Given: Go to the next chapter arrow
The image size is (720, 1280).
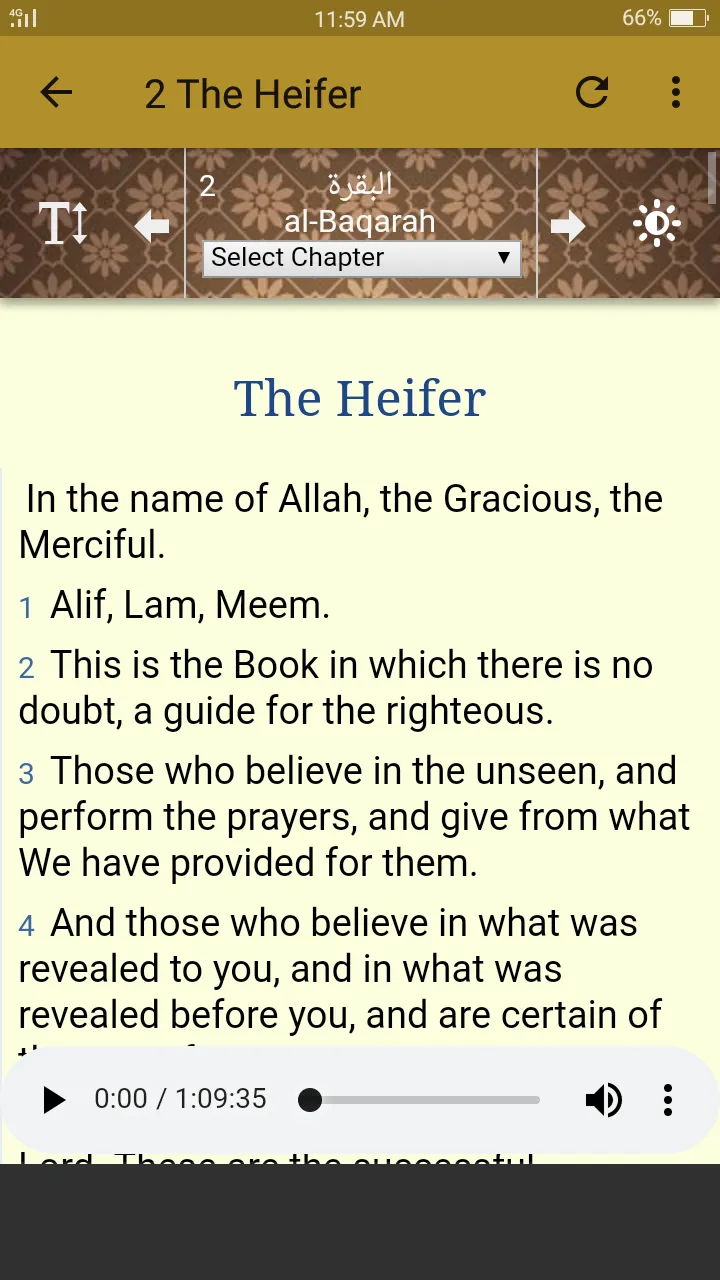Looking at the screenshot, I should 568,226.
